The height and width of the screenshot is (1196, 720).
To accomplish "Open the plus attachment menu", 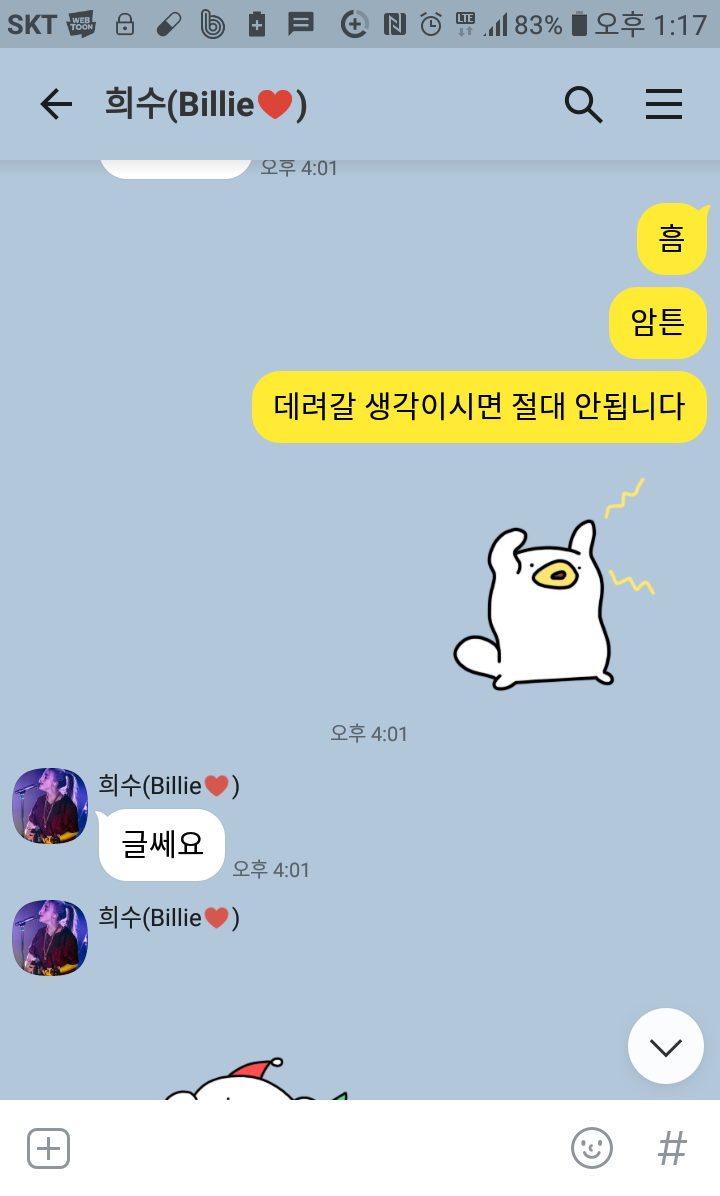I will click(x=48, y=1148).
